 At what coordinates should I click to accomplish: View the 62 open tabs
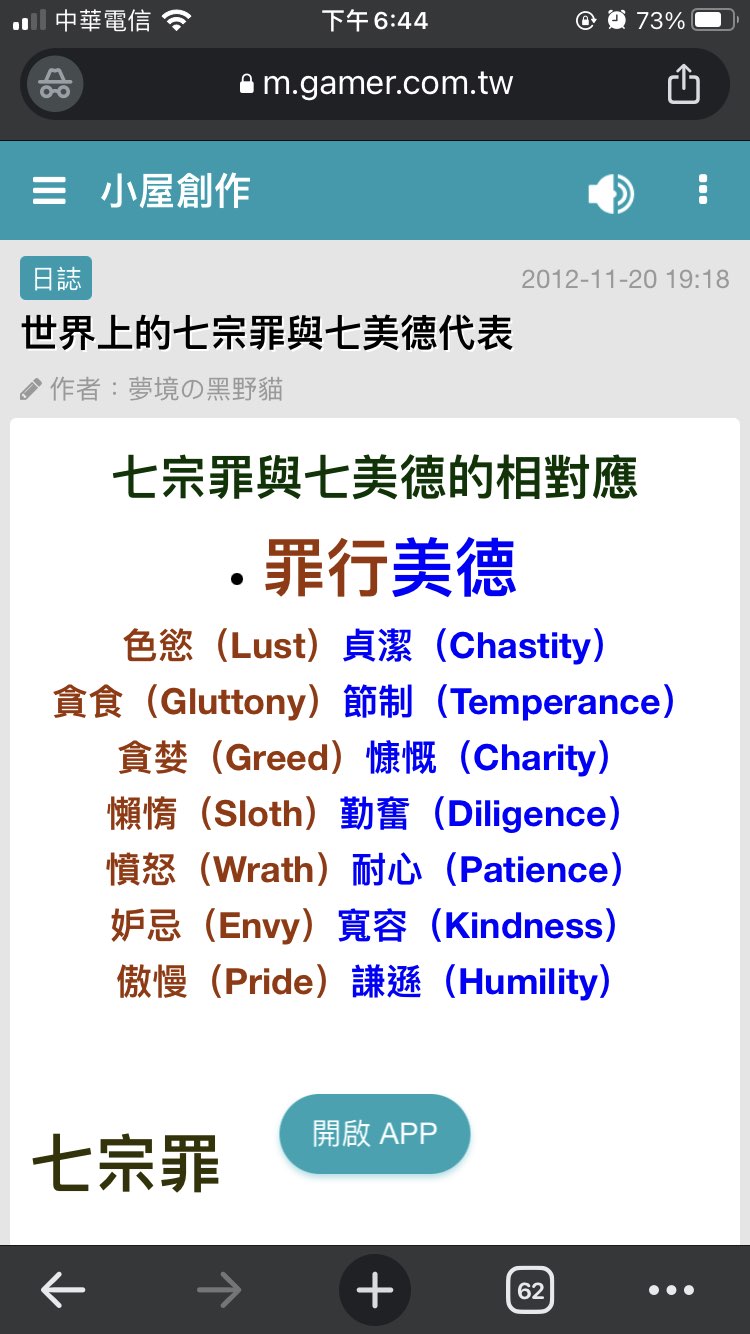pos(530,1291)
